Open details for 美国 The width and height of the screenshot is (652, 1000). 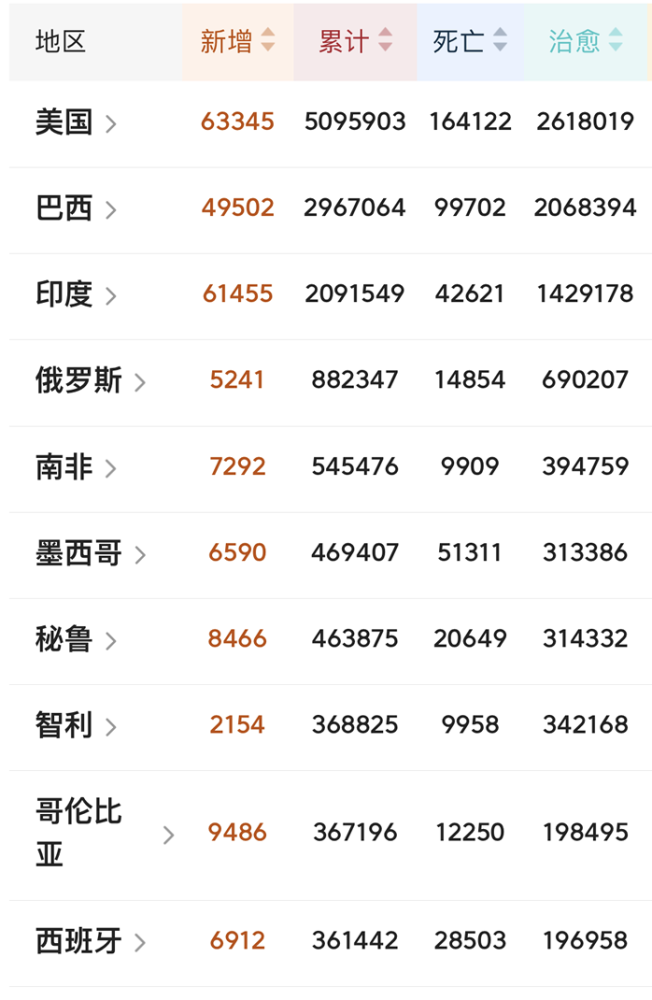76,122
